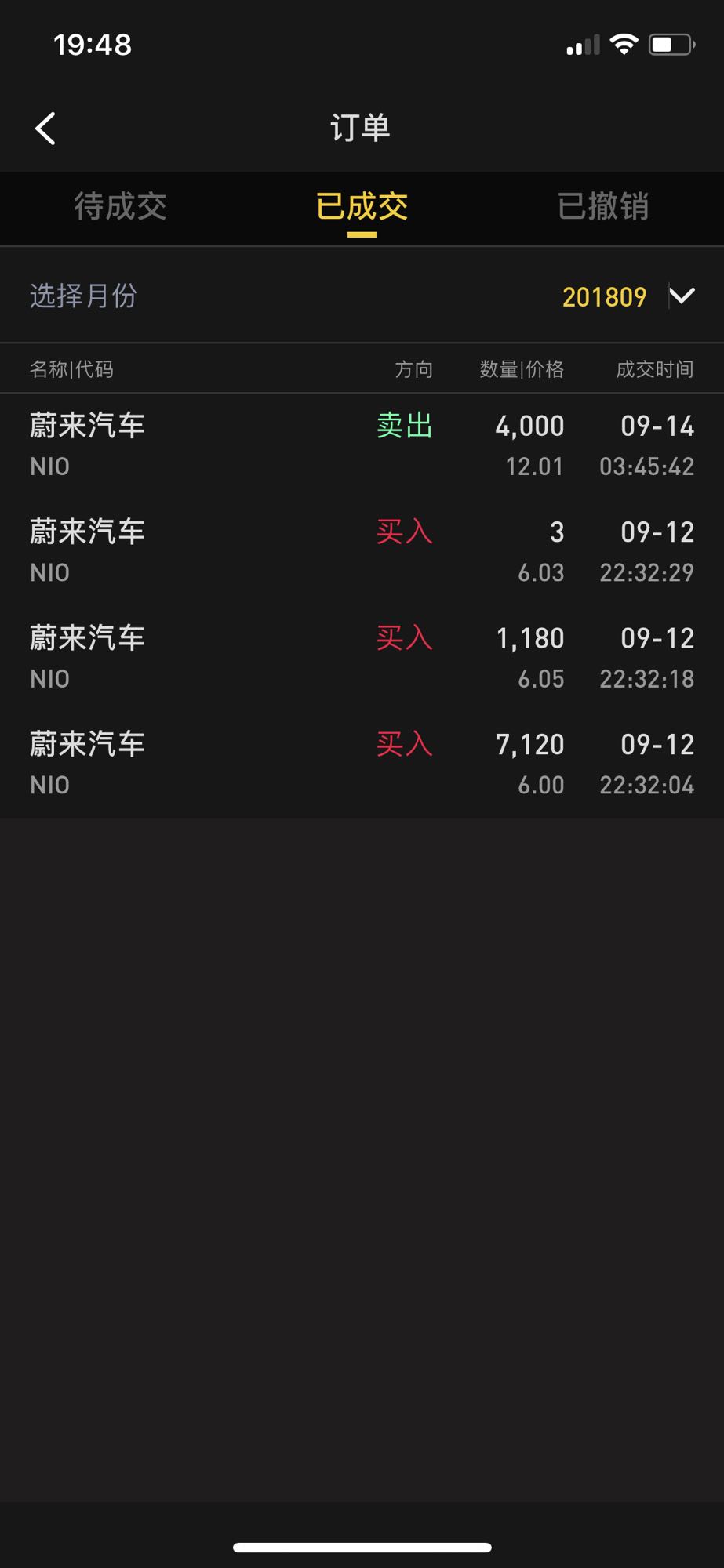The height and width of the screenshot is (1568, 724).
Task: Go back using the arrow
Action: pyautogui.click(x=45, y=129)
